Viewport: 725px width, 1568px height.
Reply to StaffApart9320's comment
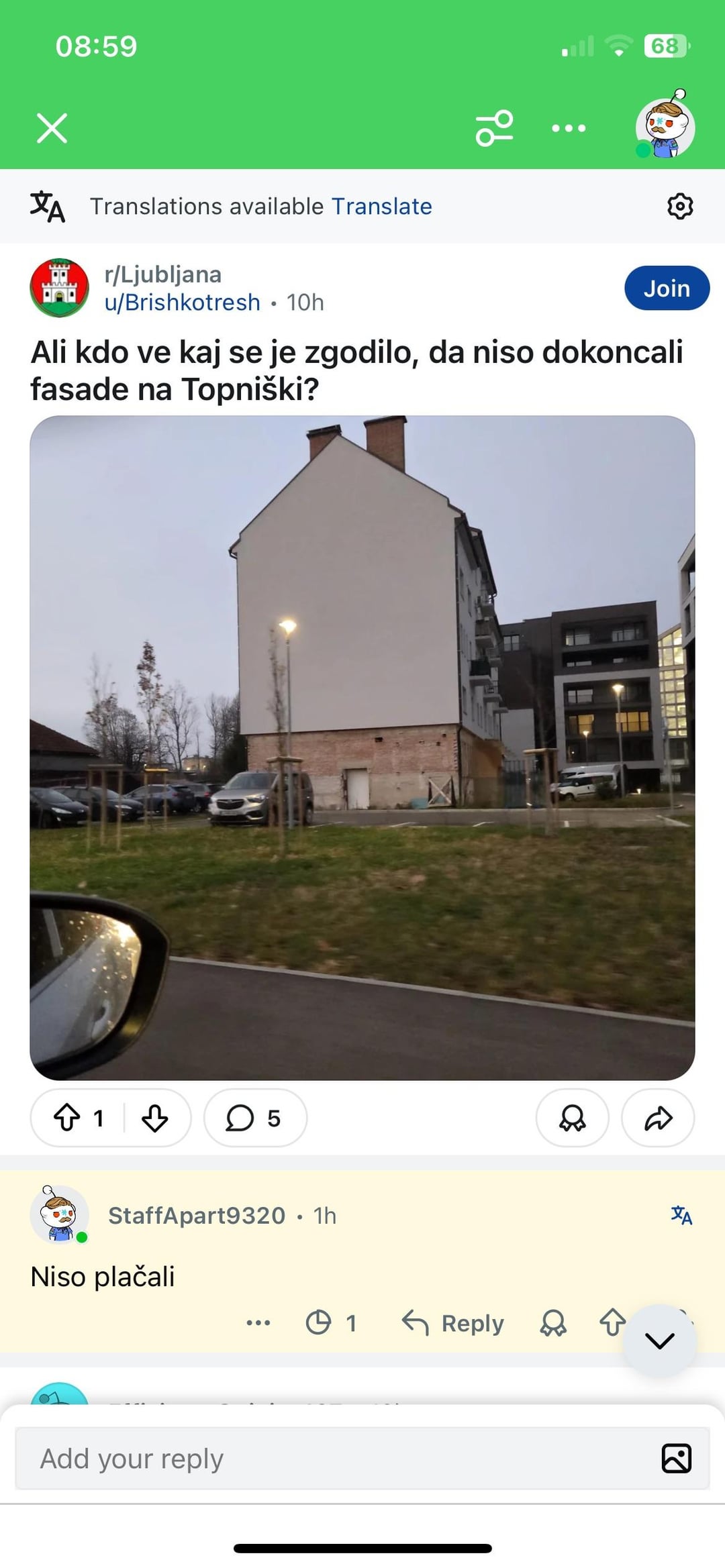click(x=453, y=1324)
